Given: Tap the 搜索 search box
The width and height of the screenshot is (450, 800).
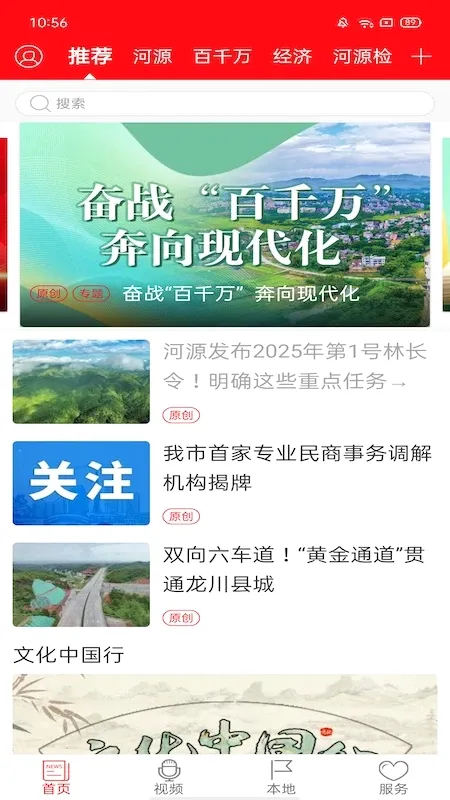Looking at the screenshot, I should pos(225,104).
